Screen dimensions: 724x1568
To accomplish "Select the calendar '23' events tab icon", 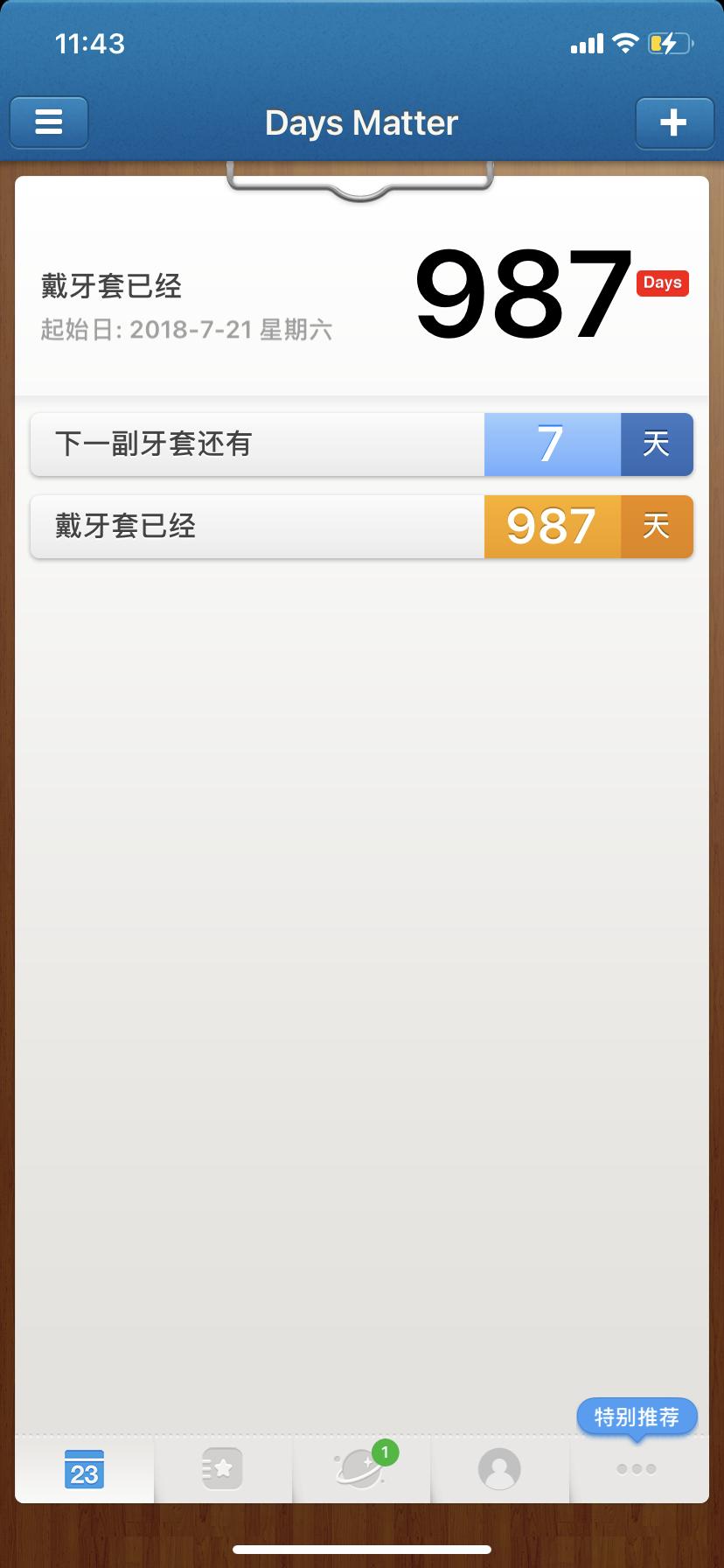I will 84,1468.
